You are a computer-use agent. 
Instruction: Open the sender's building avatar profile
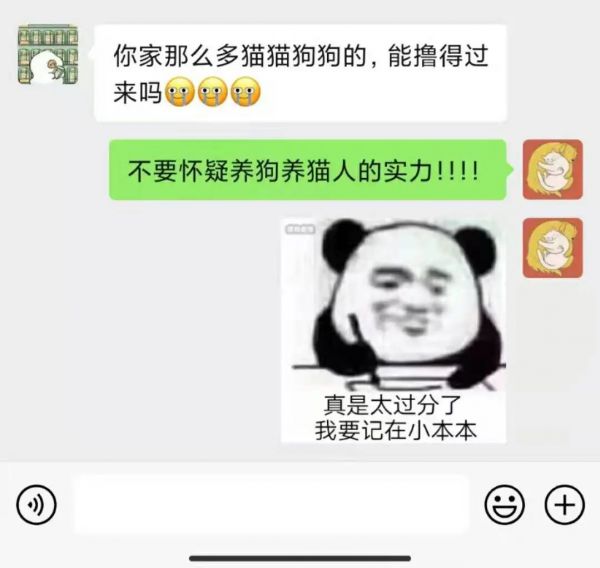[48, 55]
